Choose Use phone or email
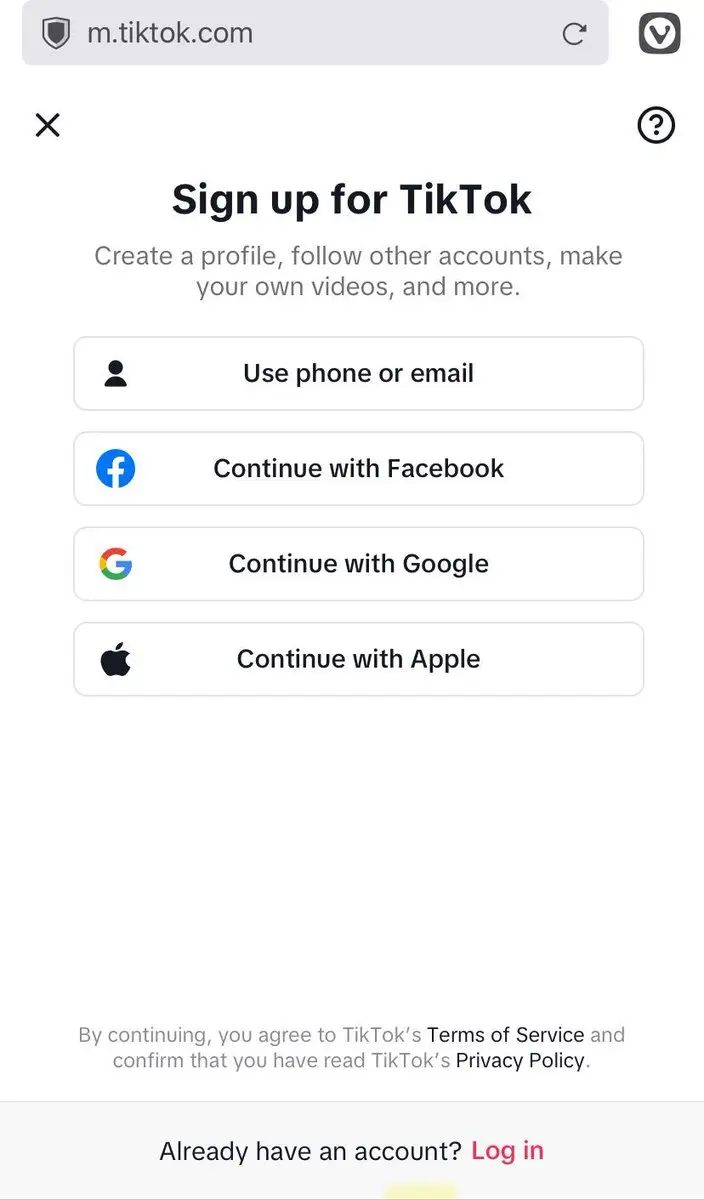The image size is (704, 1200). point(358,373)
